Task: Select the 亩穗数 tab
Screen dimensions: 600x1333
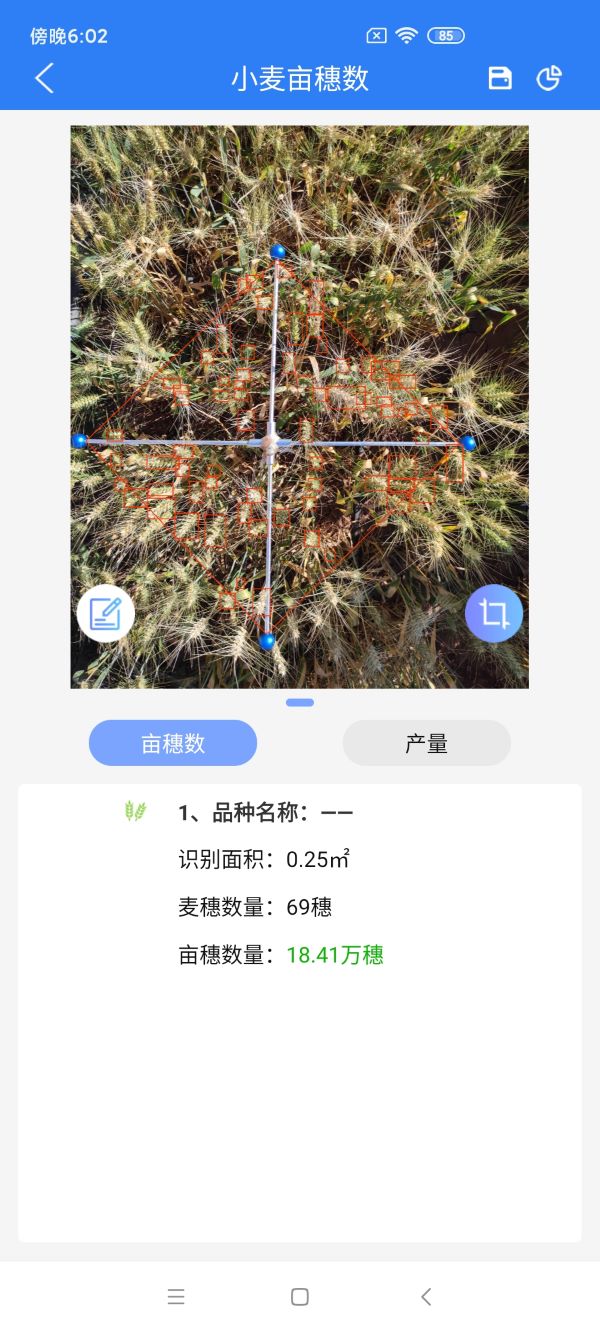Action: tap(173, 743)
